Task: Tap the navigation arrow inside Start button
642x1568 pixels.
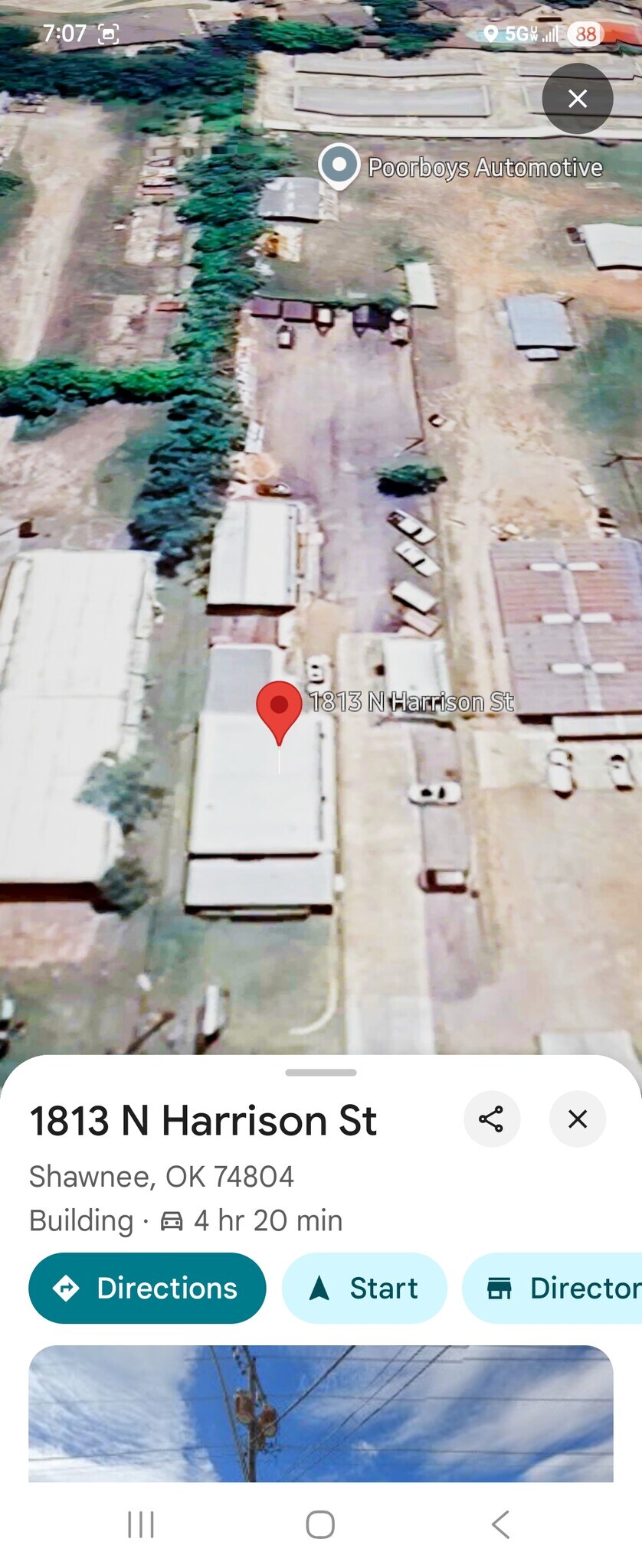Action: 319,1288
